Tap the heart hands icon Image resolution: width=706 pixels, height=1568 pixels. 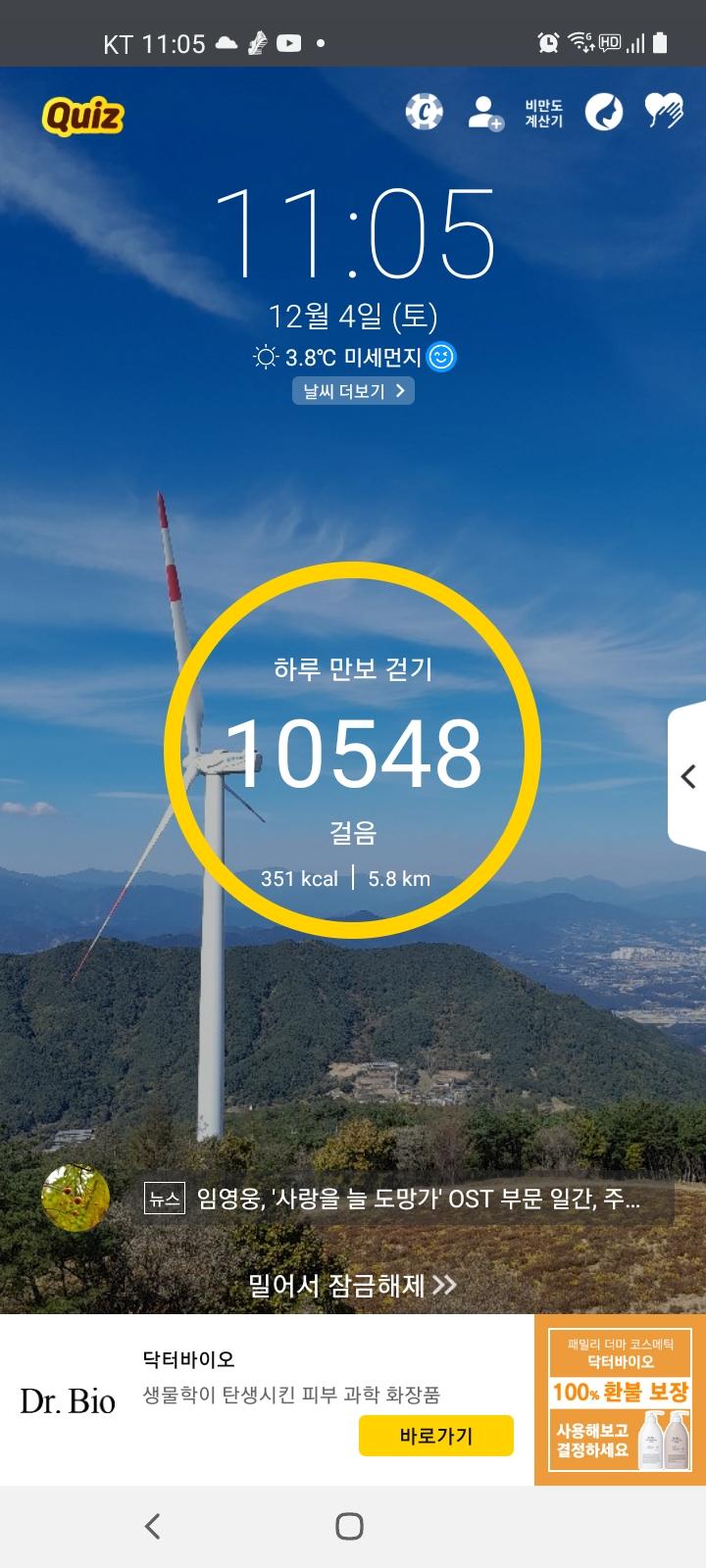664,112
